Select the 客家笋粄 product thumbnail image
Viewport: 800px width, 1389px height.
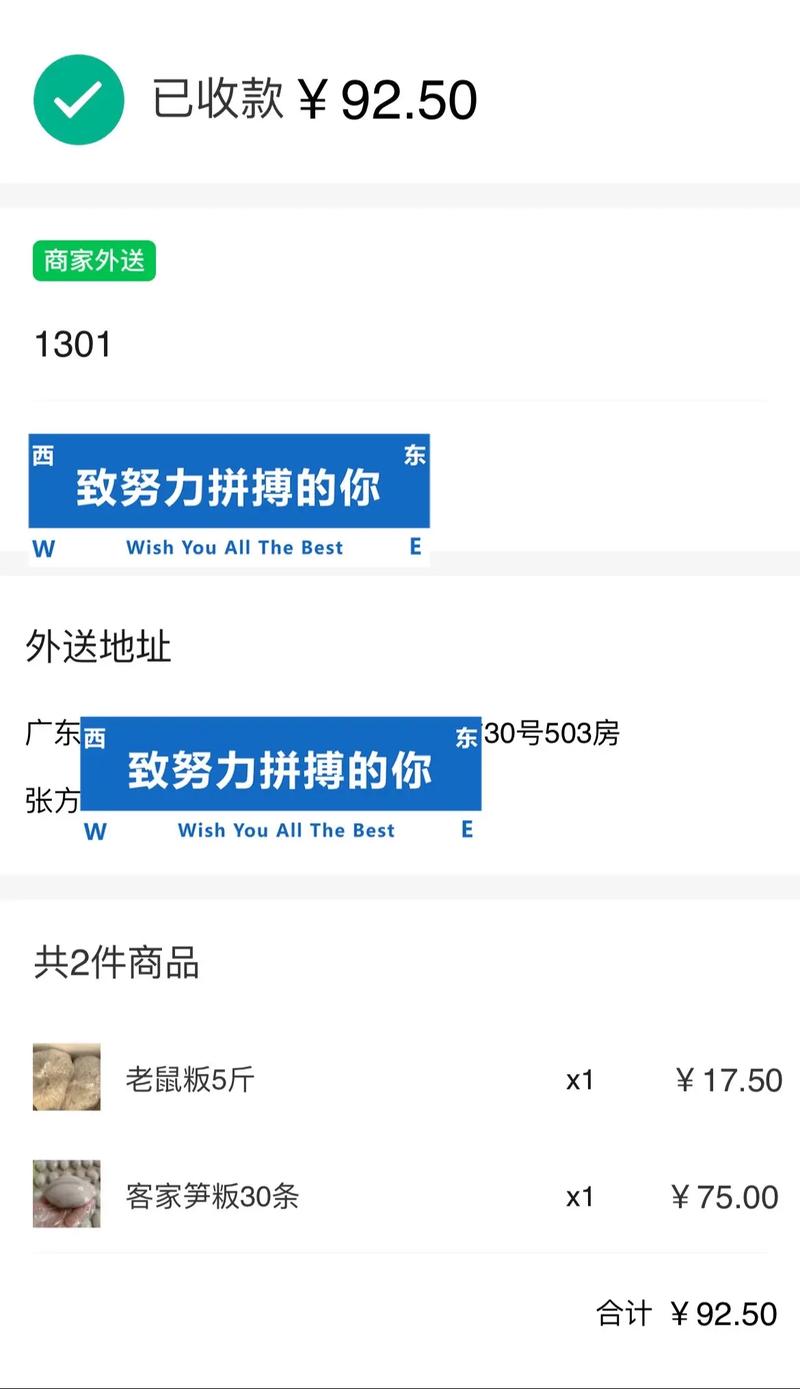click(x=66, y=1195)
